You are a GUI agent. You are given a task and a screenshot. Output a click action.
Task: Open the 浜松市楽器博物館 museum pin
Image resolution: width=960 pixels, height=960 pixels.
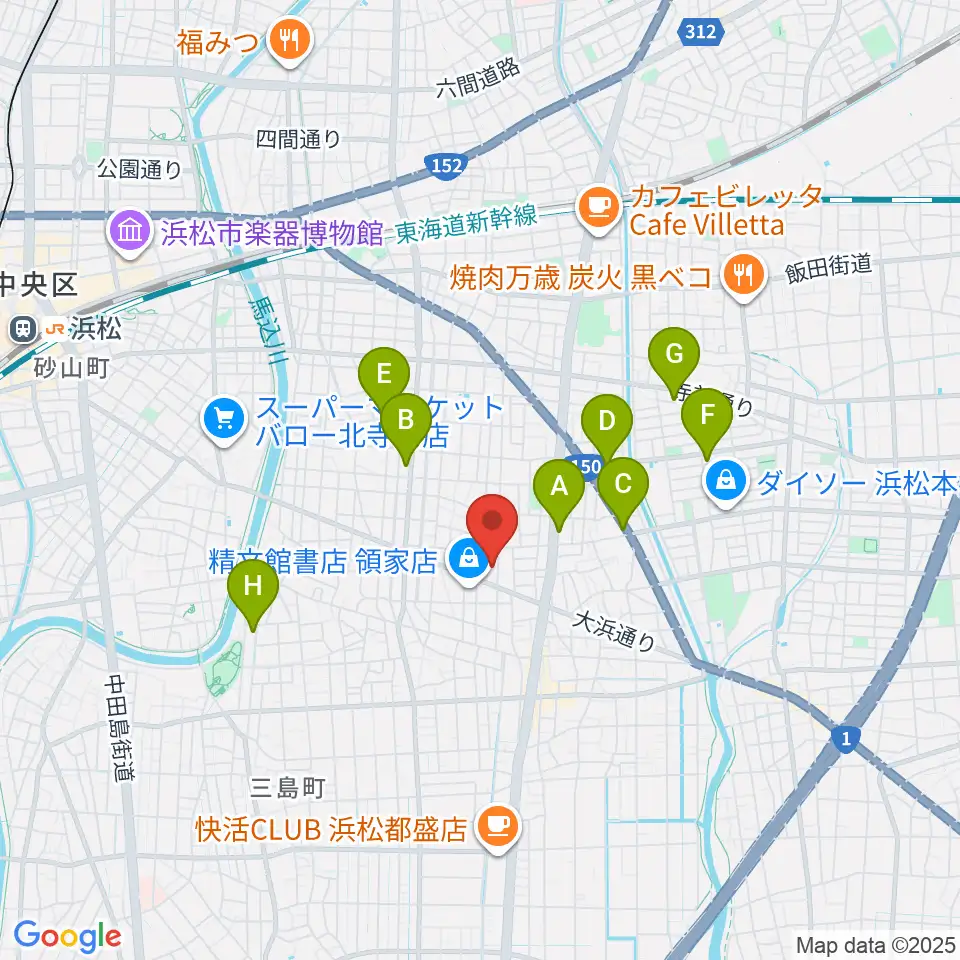[130, 233]
